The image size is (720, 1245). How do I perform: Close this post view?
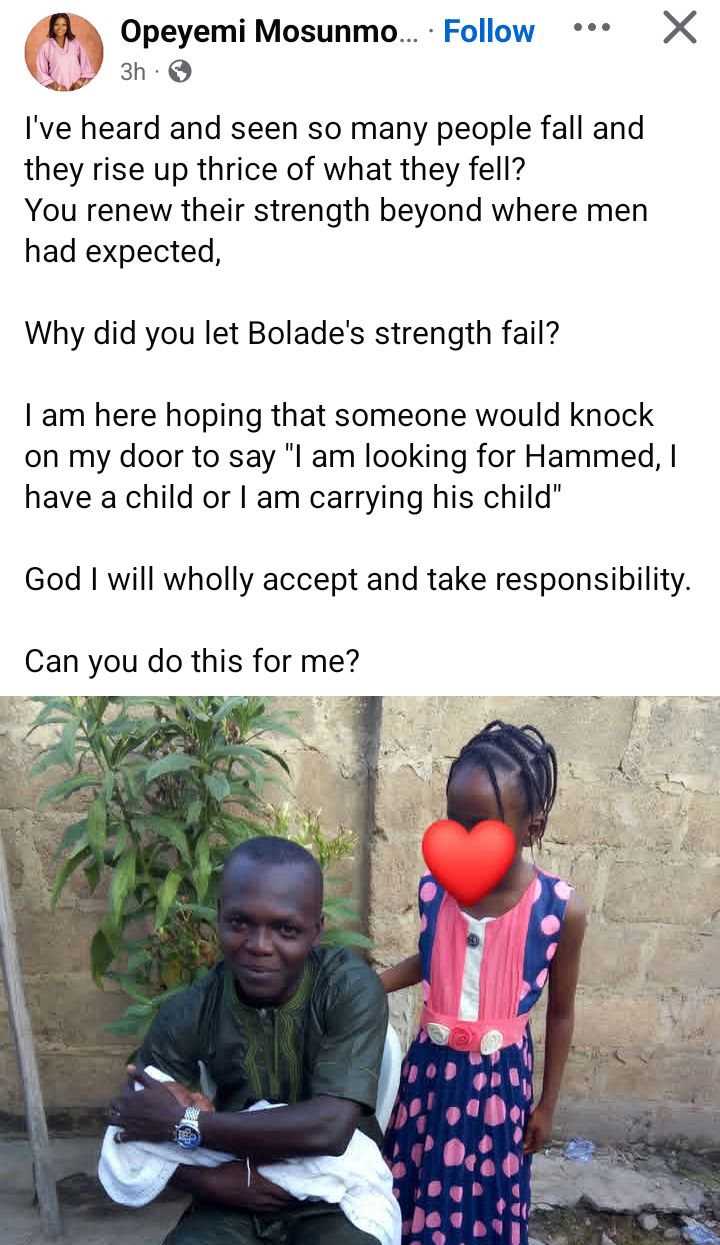pos(679,28)
